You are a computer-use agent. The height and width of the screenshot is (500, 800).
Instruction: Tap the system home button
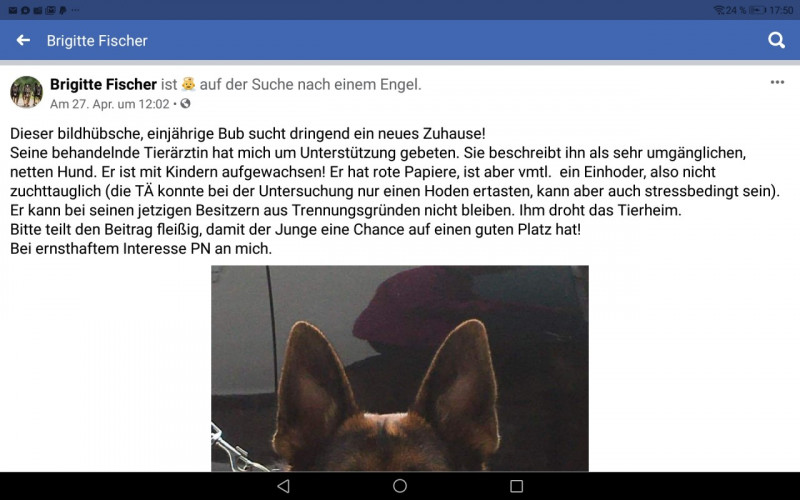pos(400,486)
